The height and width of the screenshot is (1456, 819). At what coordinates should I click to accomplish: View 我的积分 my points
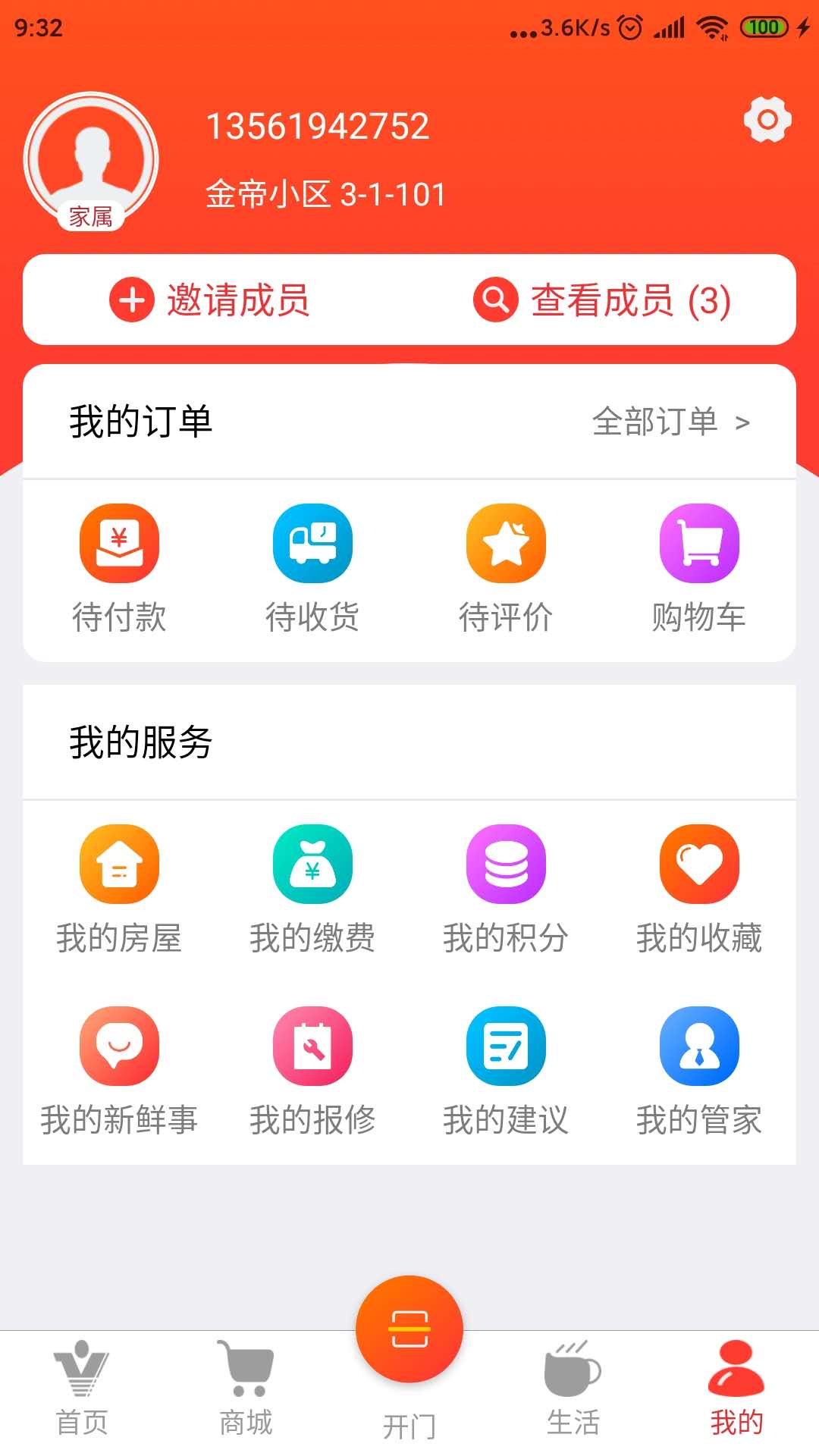pos(506,890)
